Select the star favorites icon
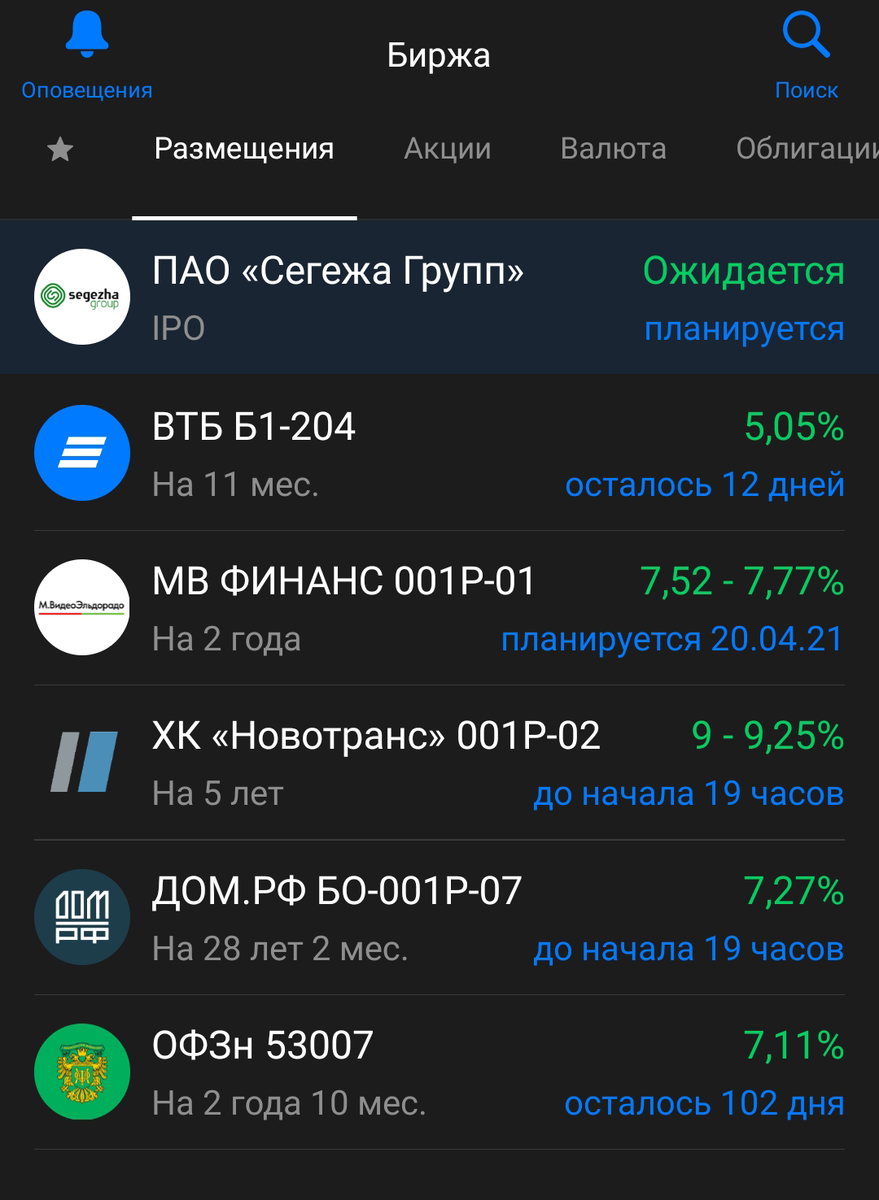Image resolution: width=879 pixels, height=1200 pixels. pos(60,148)
